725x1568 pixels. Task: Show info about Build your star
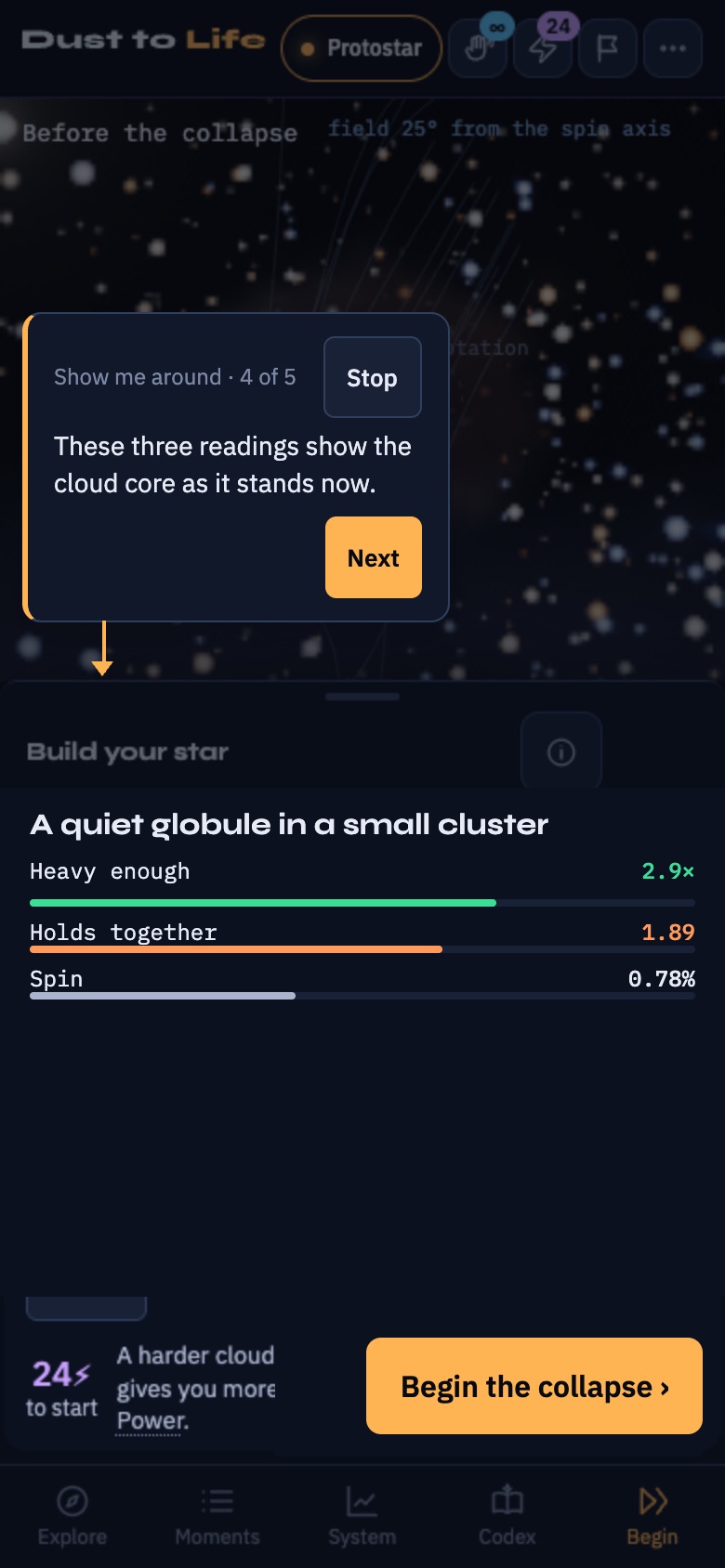tap(561, 751)
